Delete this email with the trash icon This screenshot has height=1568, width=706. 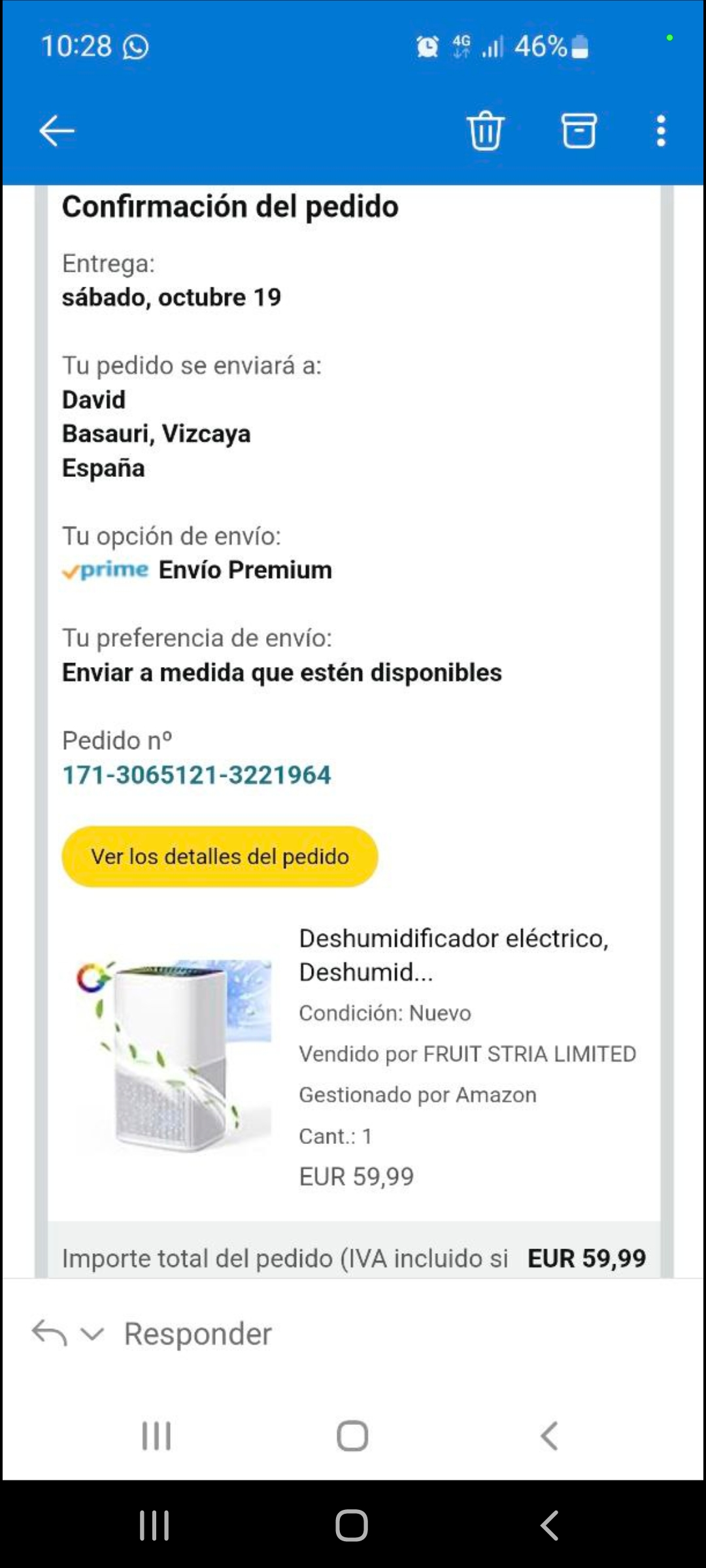485,131
